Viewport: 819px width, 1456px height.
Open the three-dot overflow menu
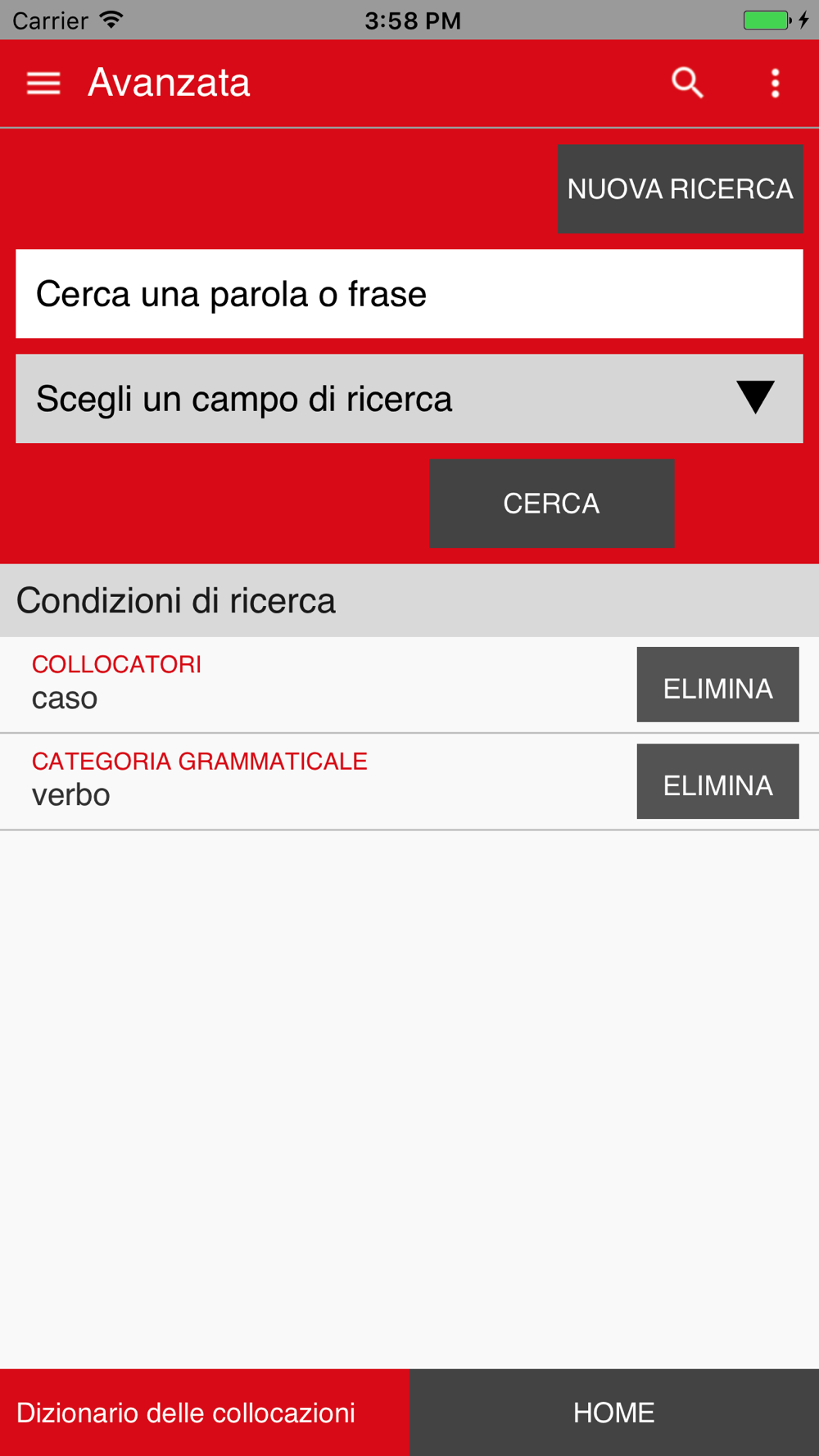point(775,83)
